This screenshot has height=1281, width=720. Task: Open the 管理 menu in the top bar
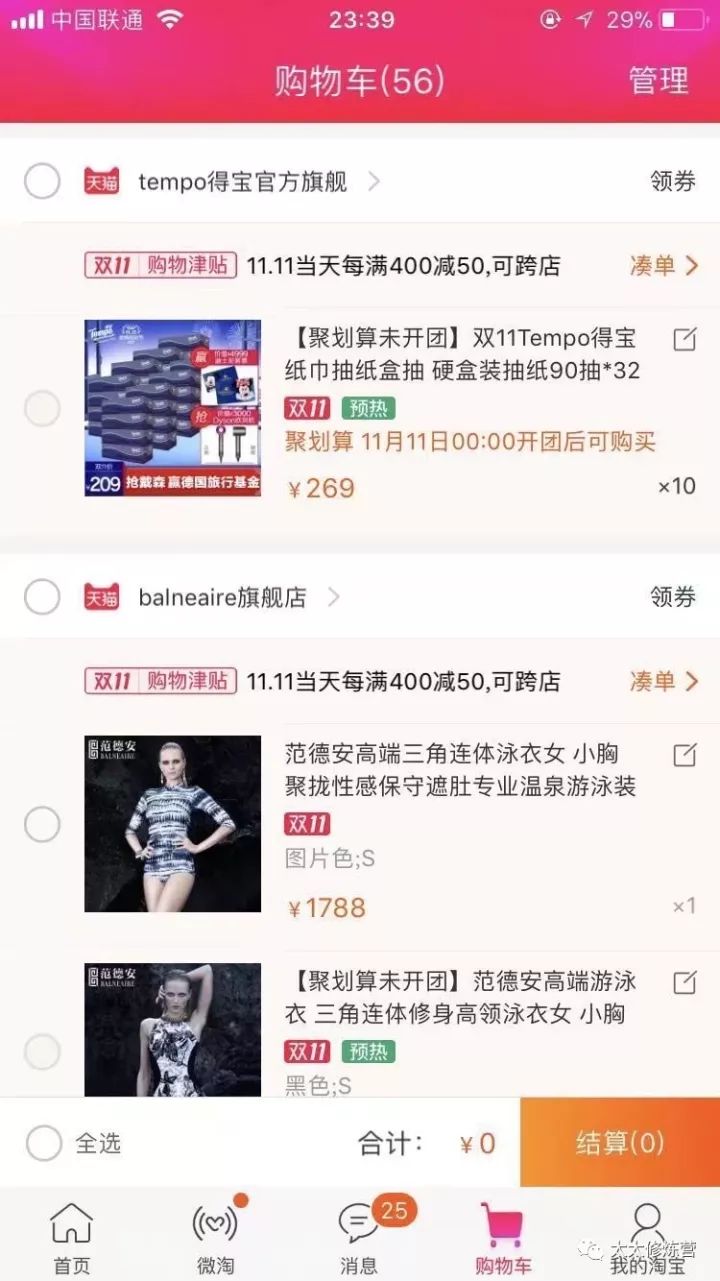coord(658,81)
